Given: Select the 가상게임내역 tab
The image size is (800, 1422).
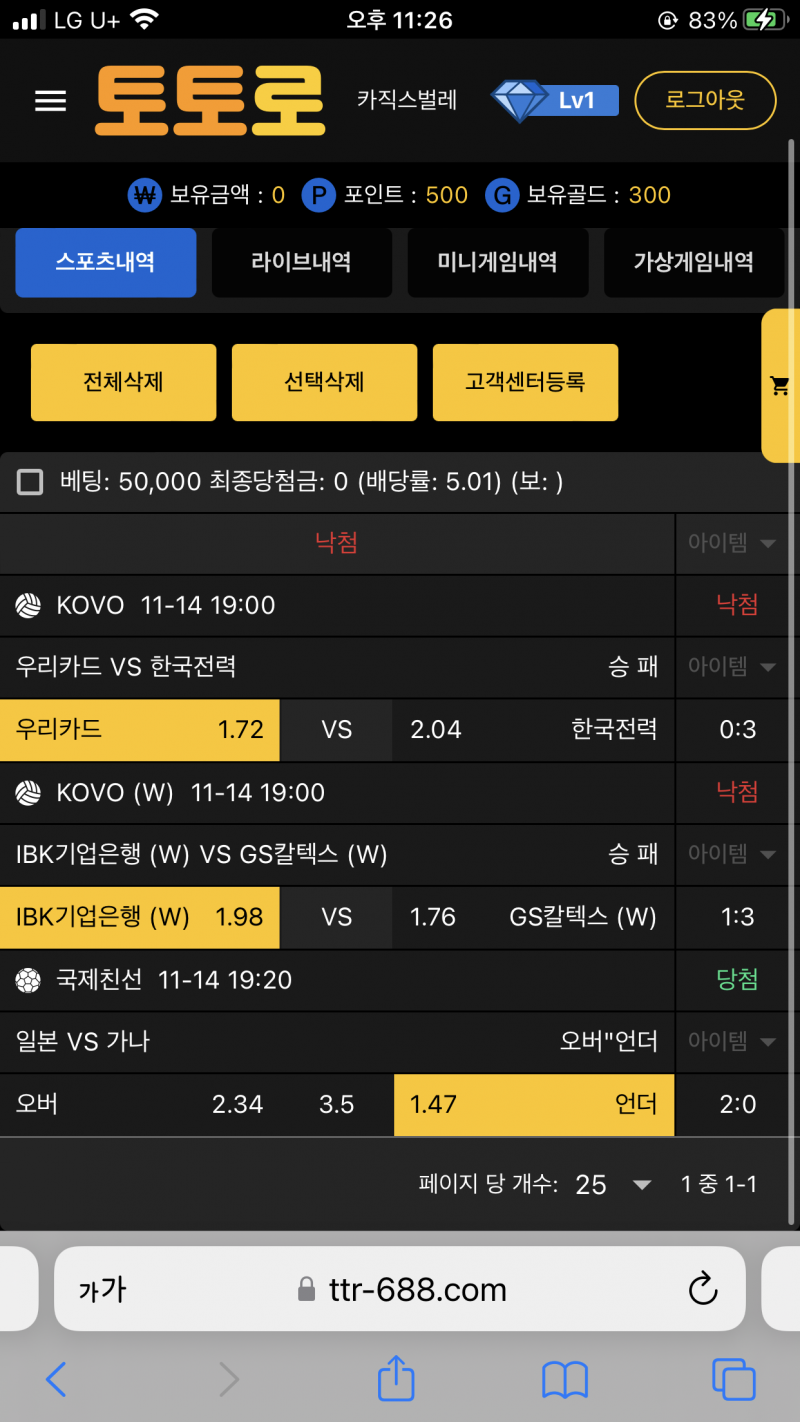Looking at the screenshot, I should point(693,262).
